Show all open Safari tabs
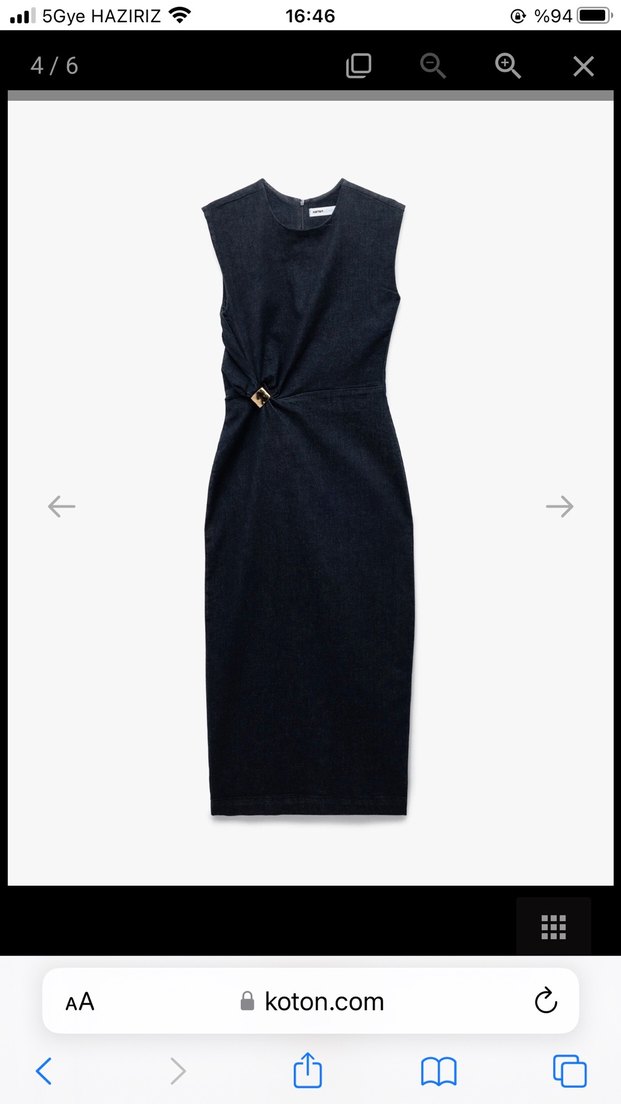Image resolution: width=621 pixels, height=1104 pixels. coord(570,1072)
